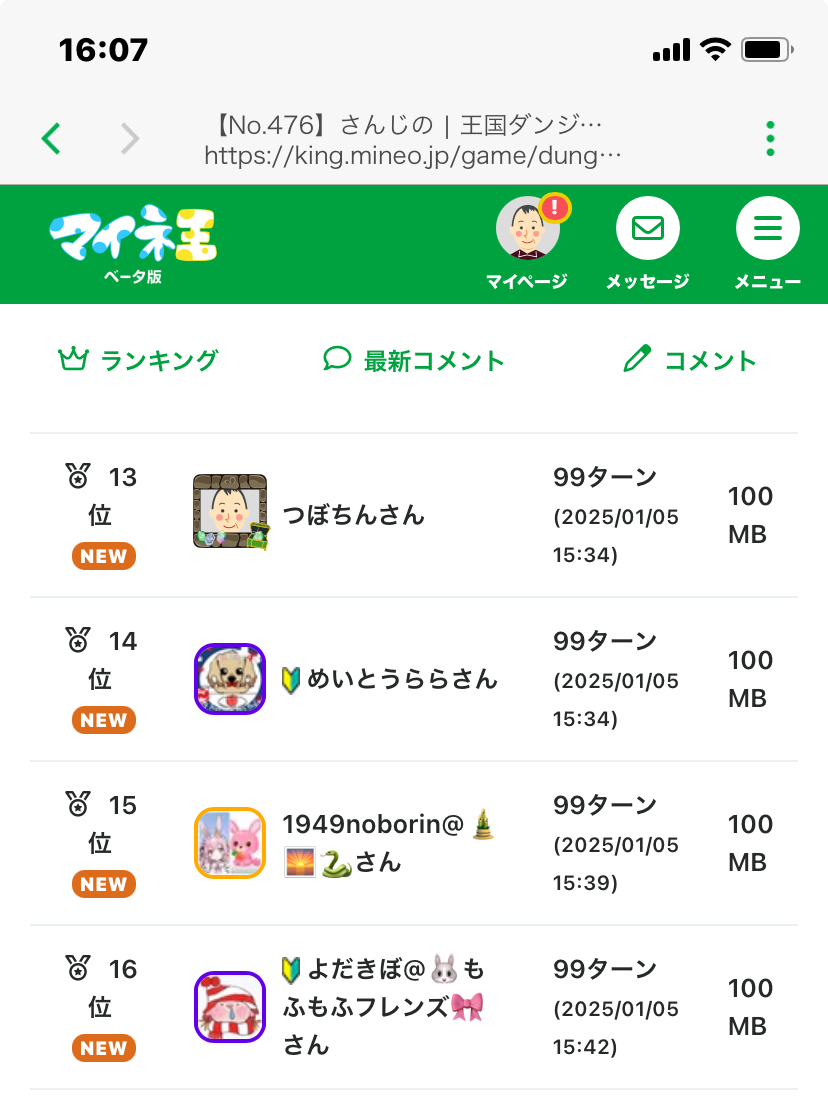Open メッセージ inbox
The image size is (828, 1110).
click(x=647, y=230)
